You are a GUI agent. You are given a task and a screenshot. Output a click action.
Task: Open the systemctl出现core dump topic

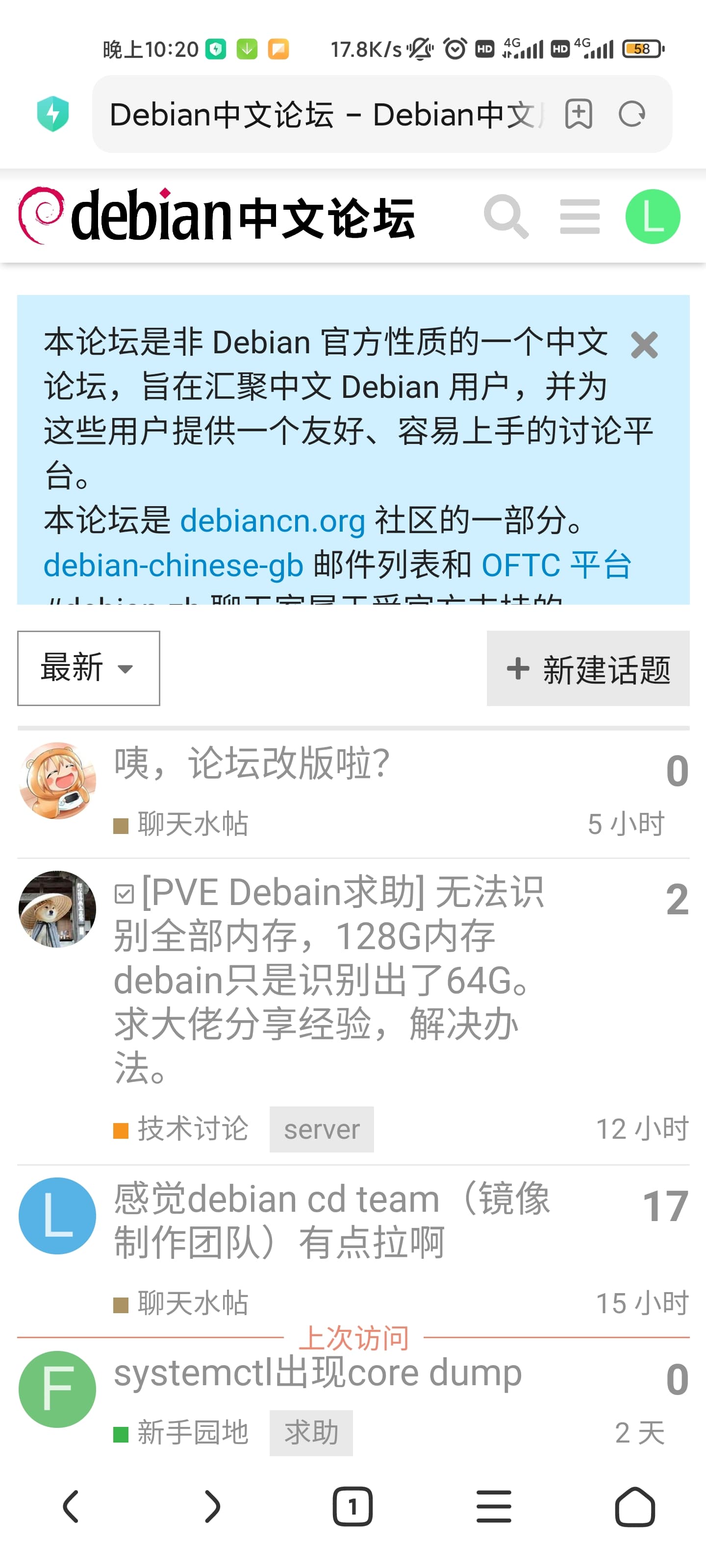click(x=318, y=1372)
